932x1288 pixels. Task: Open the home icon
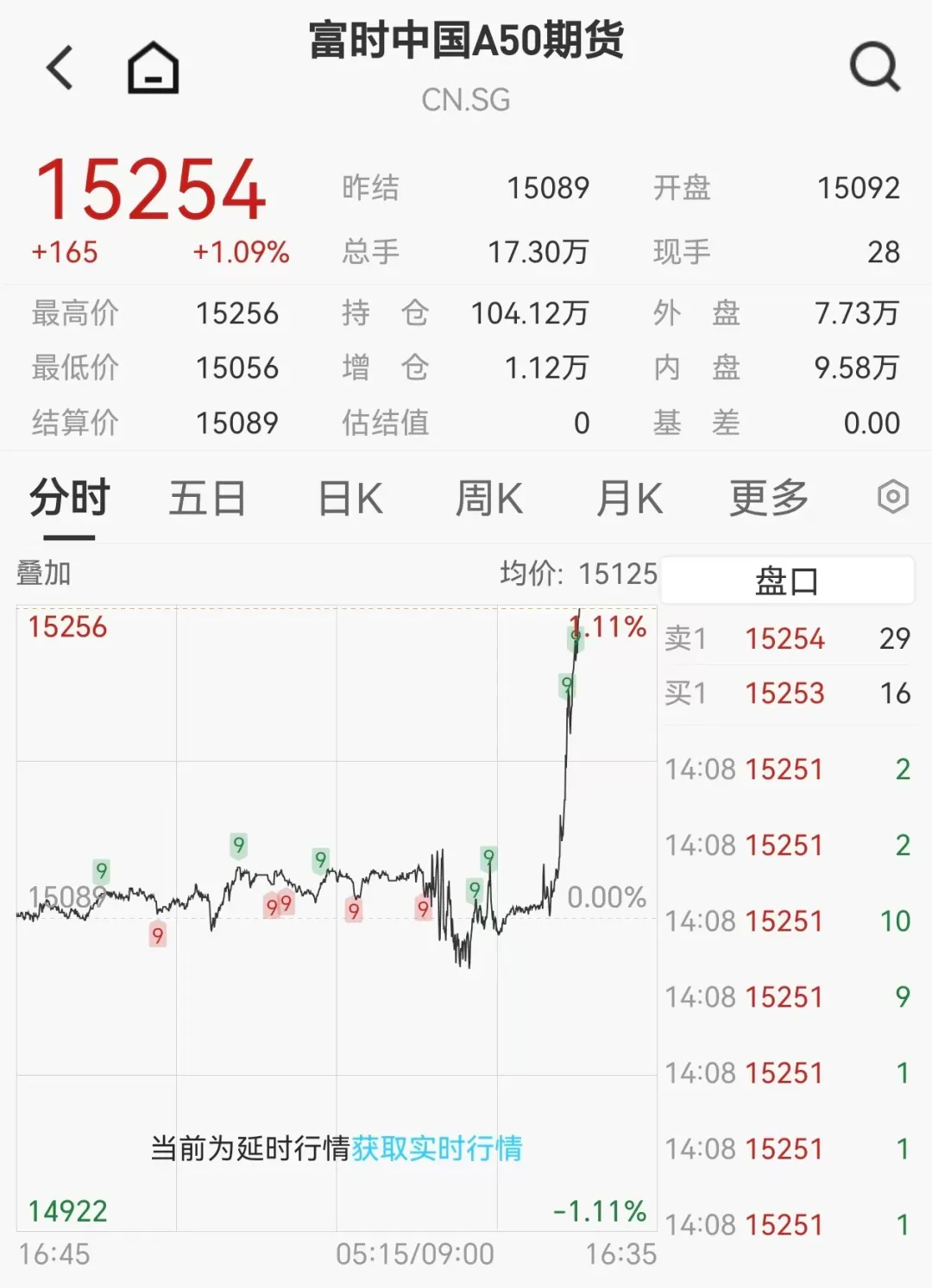coord(153,68)
